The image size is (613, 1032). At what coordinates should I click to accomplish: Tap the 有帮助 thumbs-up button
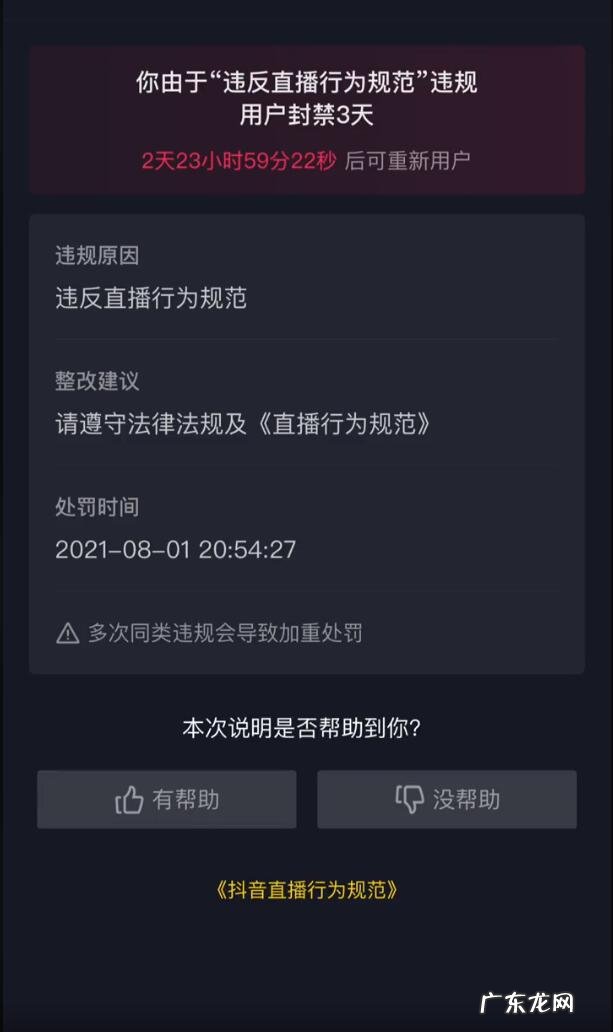point(167,799)
